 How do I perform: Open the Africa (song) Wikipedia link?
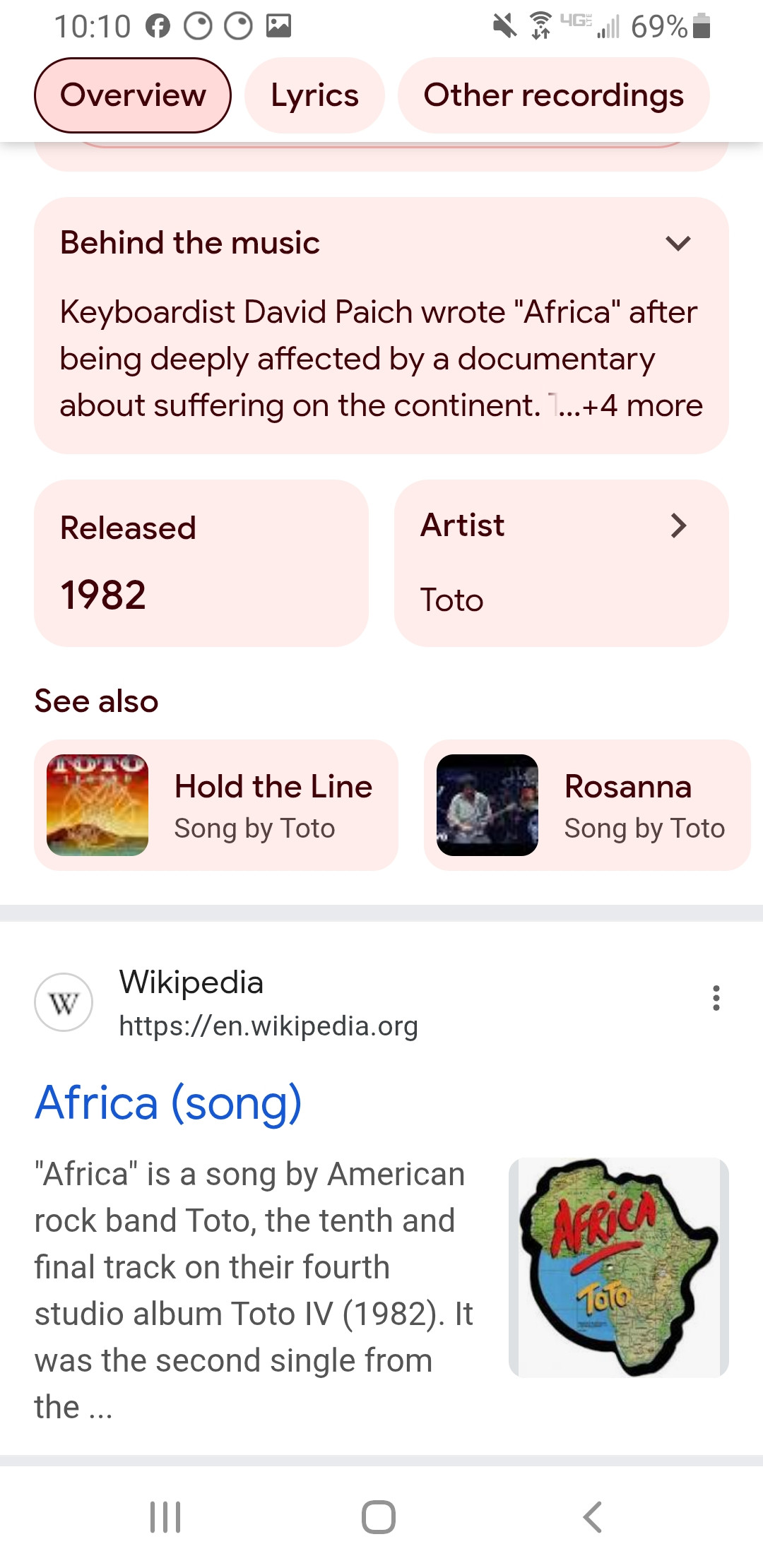pyautogui.click(x=168, y=1103)
